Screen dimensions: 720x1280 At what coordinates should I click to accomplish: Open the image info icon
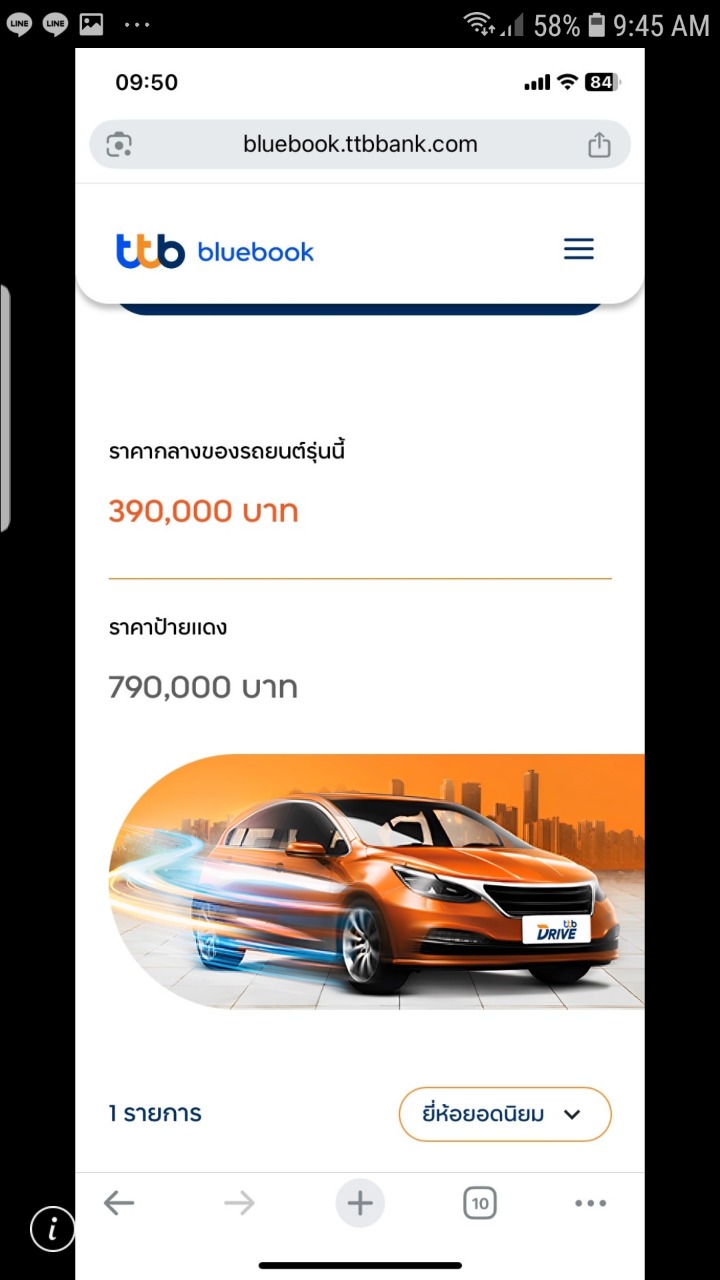click(x=52, y=1228)
